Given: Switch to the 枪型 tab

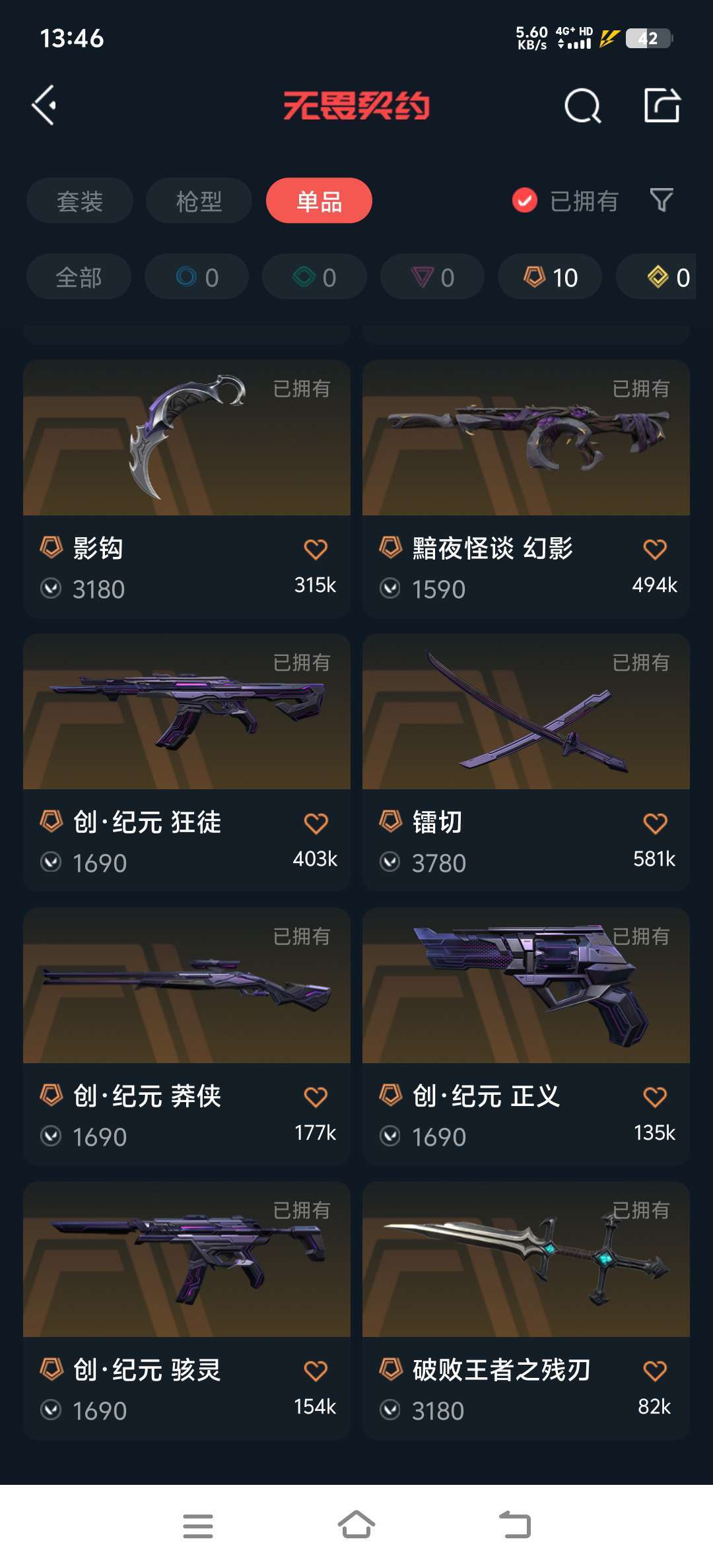Looking at the screenshot, I should (199, 201).
